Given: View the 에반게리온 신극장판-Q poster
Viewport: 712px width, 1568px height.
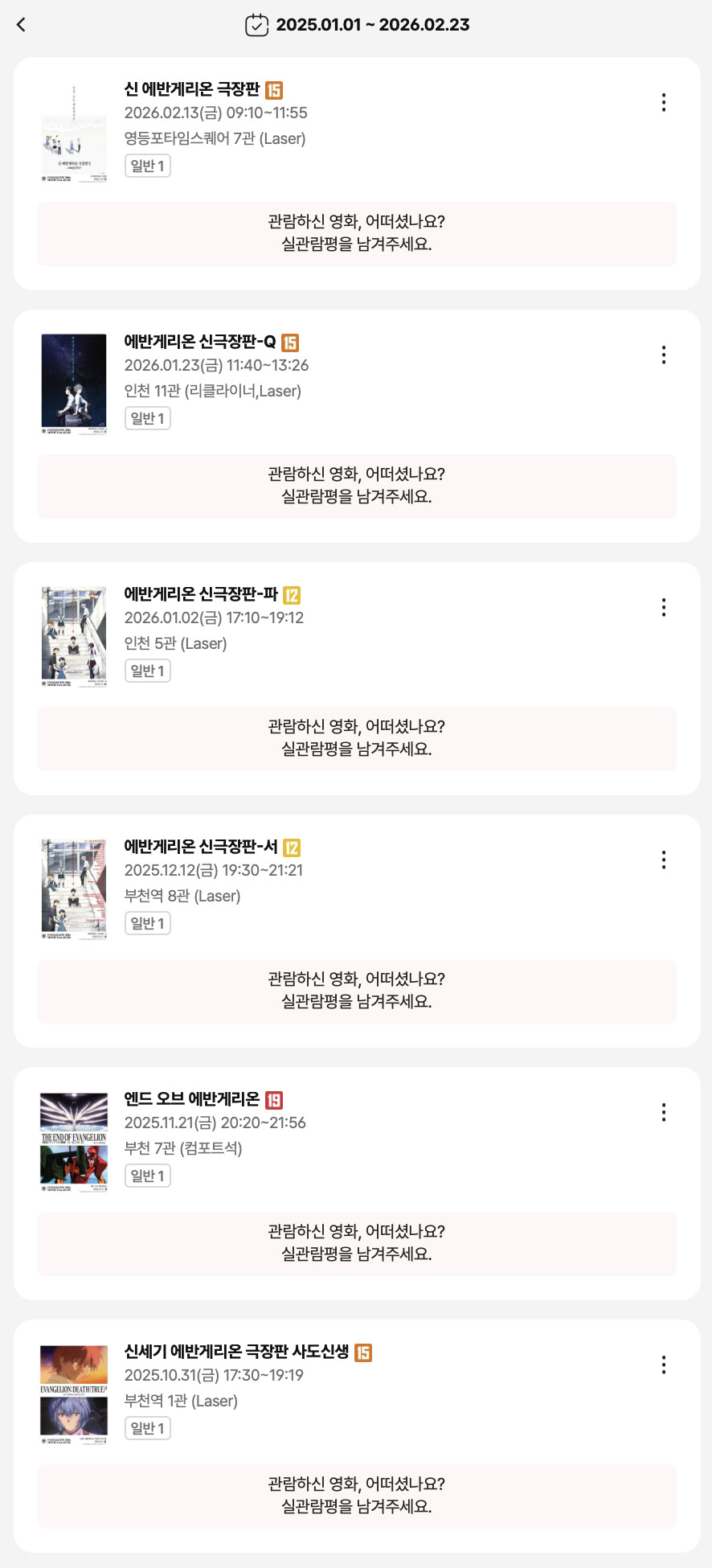Looking at the screenshot, I should (x=74, y=384).
